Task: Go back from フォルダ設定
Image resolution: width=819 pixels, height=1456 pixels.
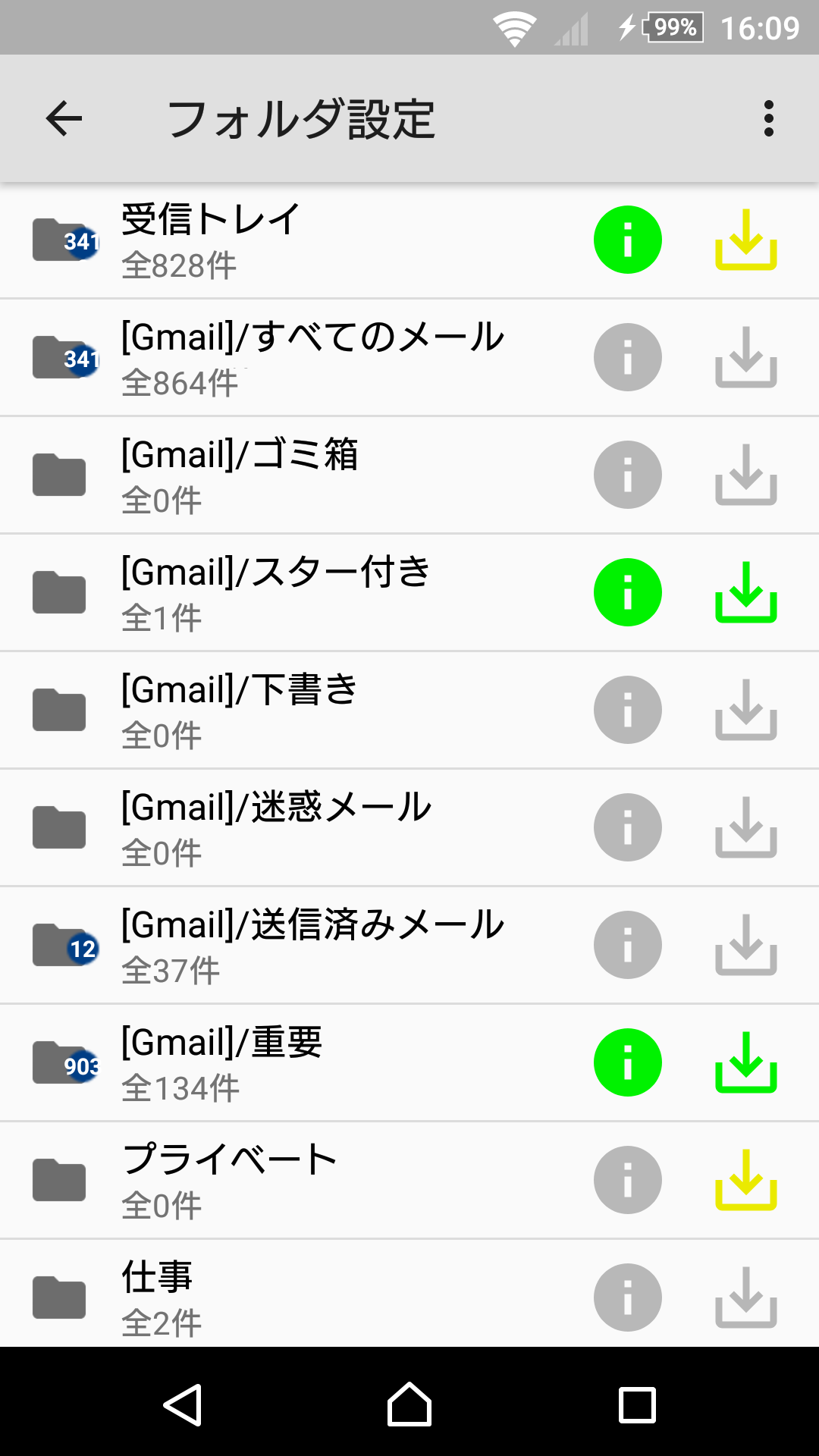Action: 64,118
